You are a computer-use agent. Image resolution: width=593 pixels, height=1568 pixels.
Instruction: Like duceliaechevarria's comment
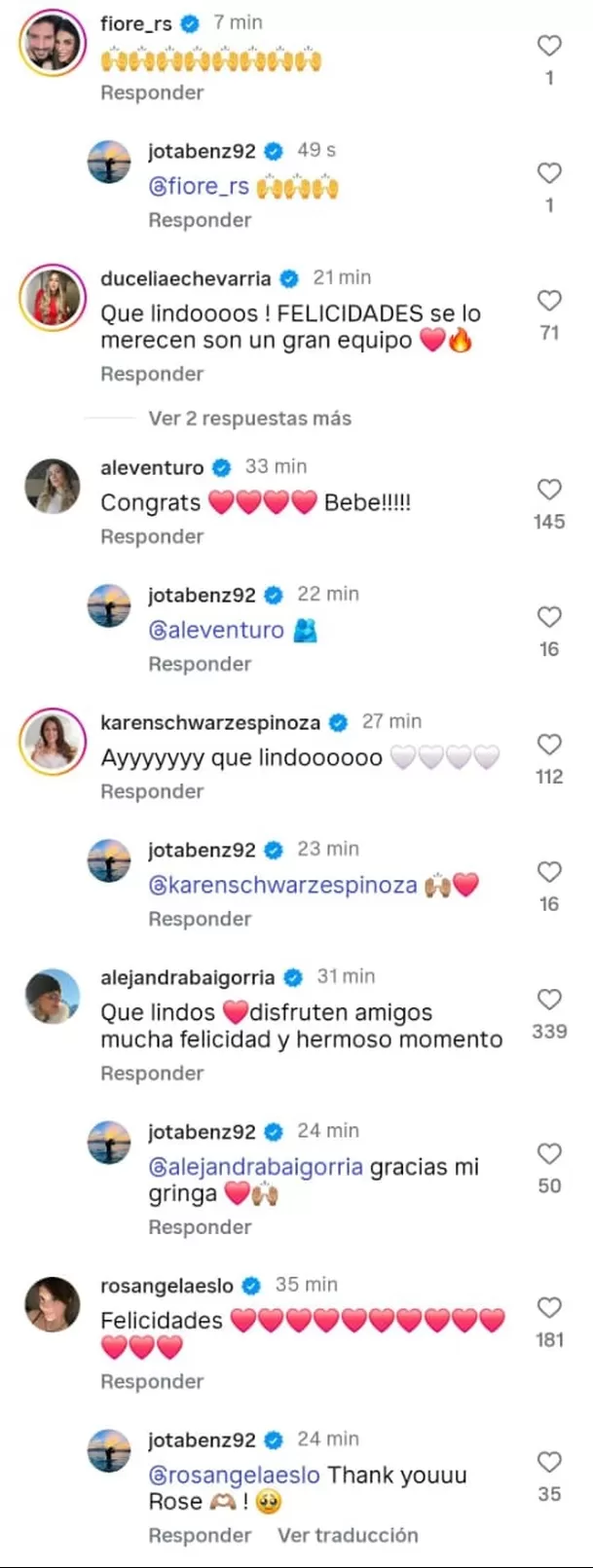point(549,301)
